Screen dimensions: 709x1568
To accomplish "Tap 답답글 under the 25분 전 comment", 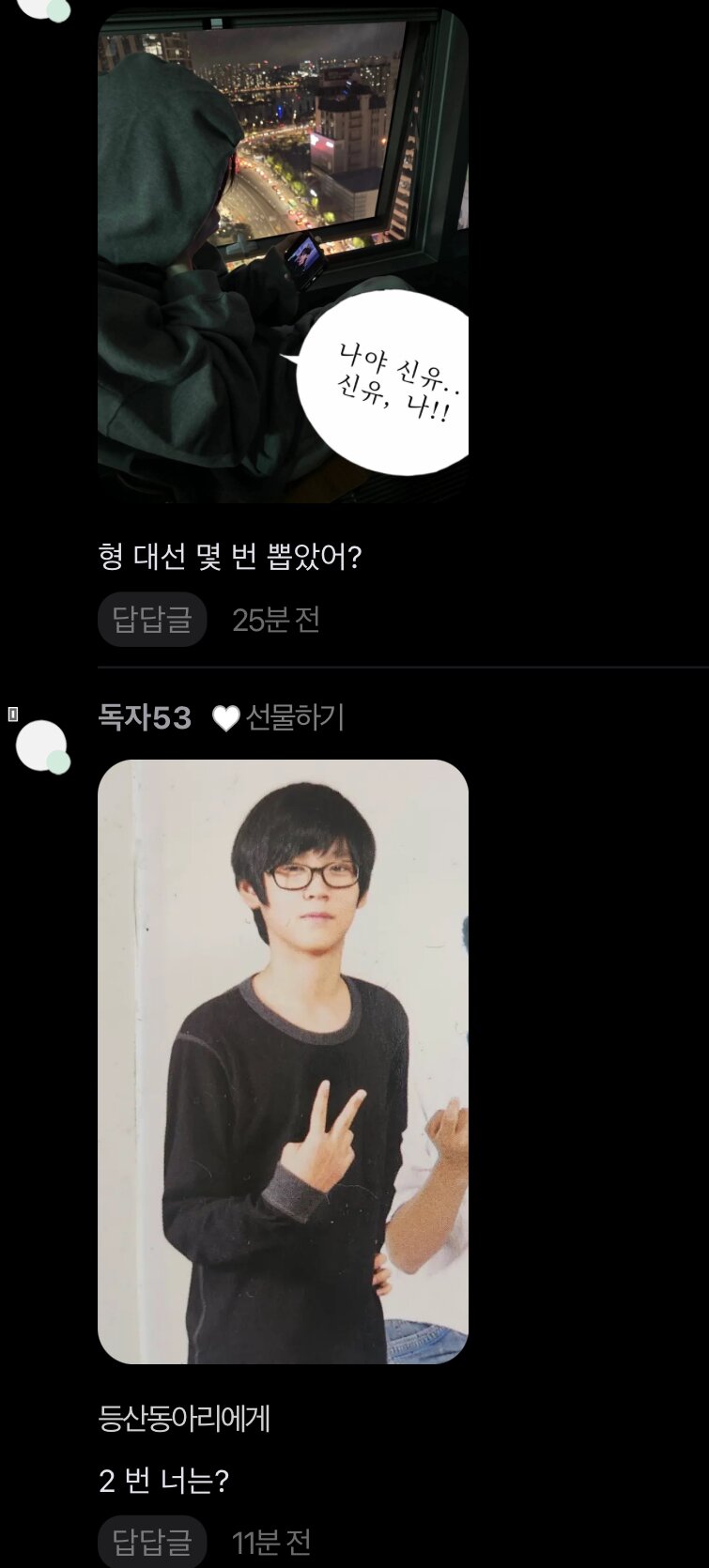I will (x=152, y=620).
